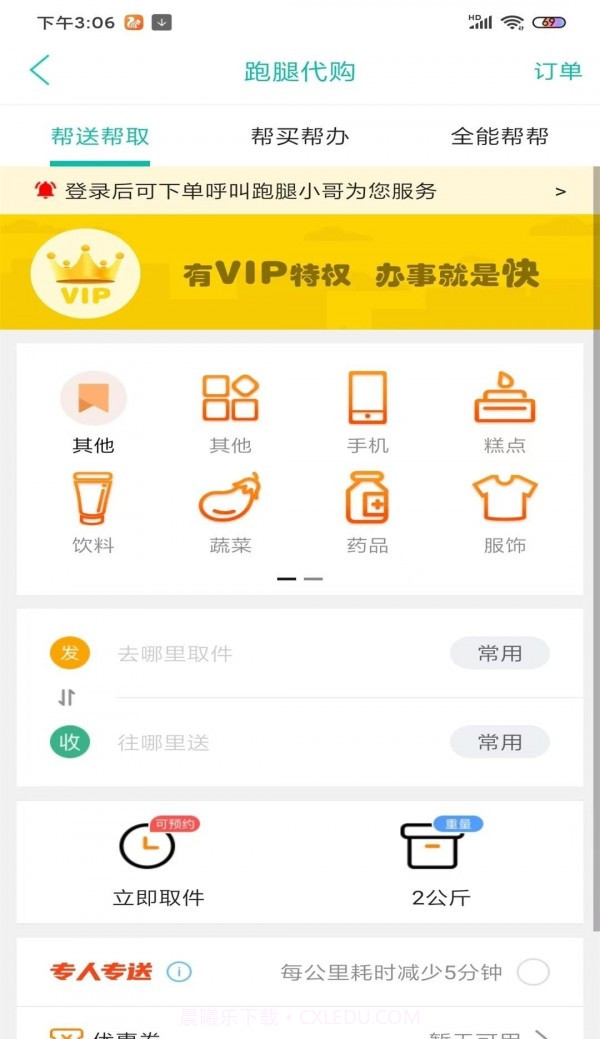The width and height of the screenshot is (600, 1039).
Task: Enter delivery address in 往哪里送
Action: pos(270,742)
